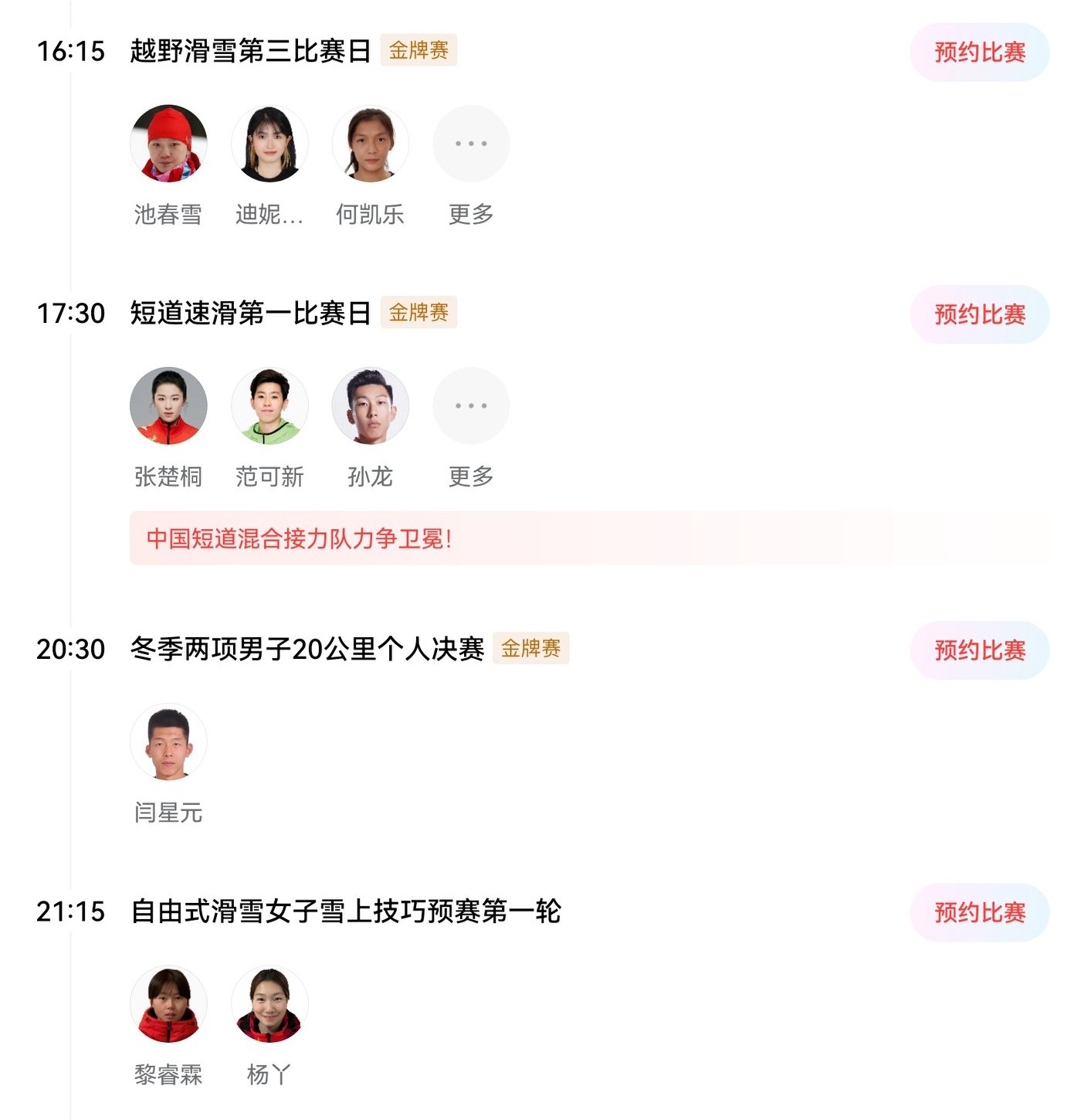This screenshot has height=1120, width=1081.
Task: View athlete 范可新's avatar
Action: click(x=269, y=406)
